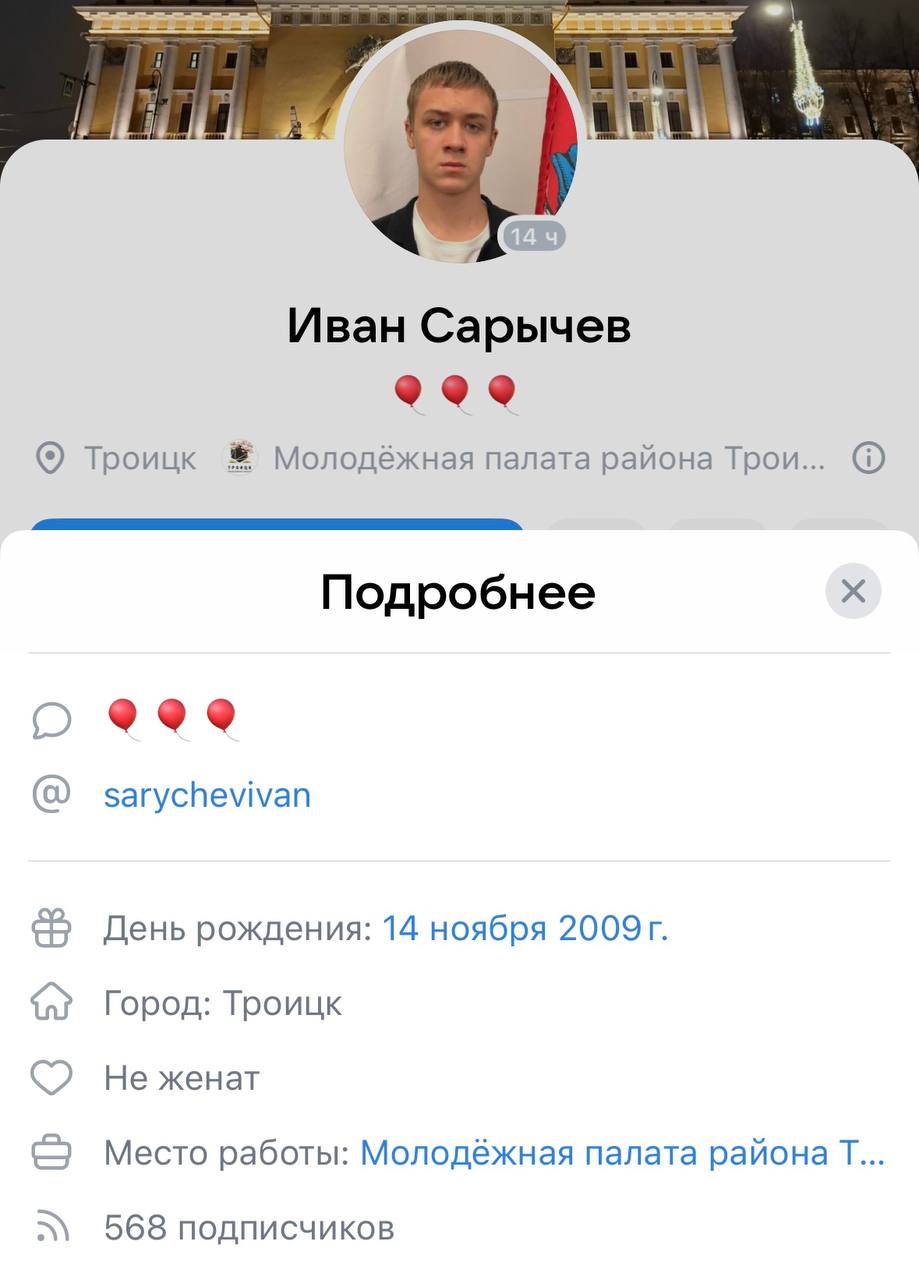View the 568 подписчиков list
Viewport: 919px width, 1280px height.
point(249,1227)
